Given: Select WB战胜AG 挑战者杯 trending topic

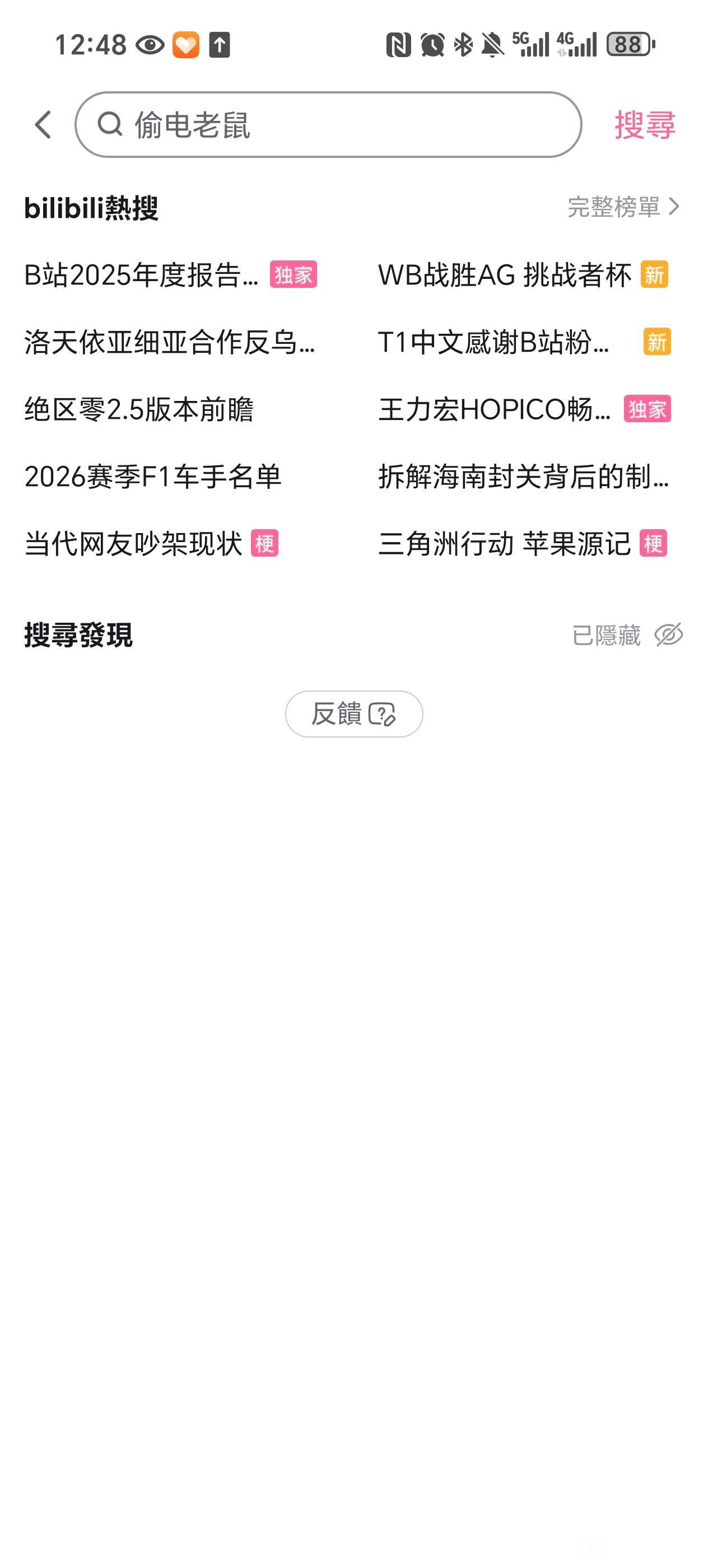Looking at the screenshot, I should [504, 274].
